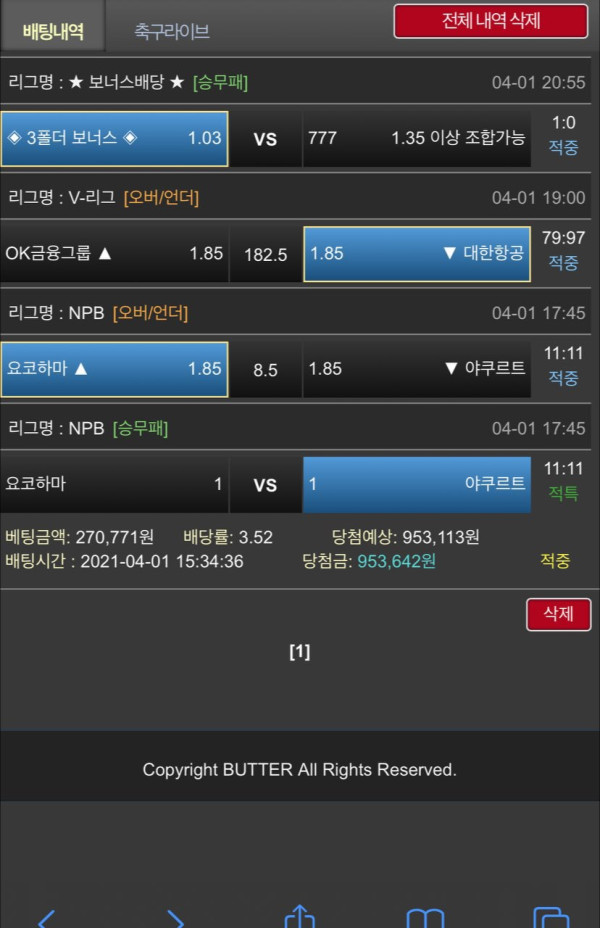Go back in browser toolbar
The height and width of the screenshot is (928, 600).
pyautogui.click(x=46, y=917)
